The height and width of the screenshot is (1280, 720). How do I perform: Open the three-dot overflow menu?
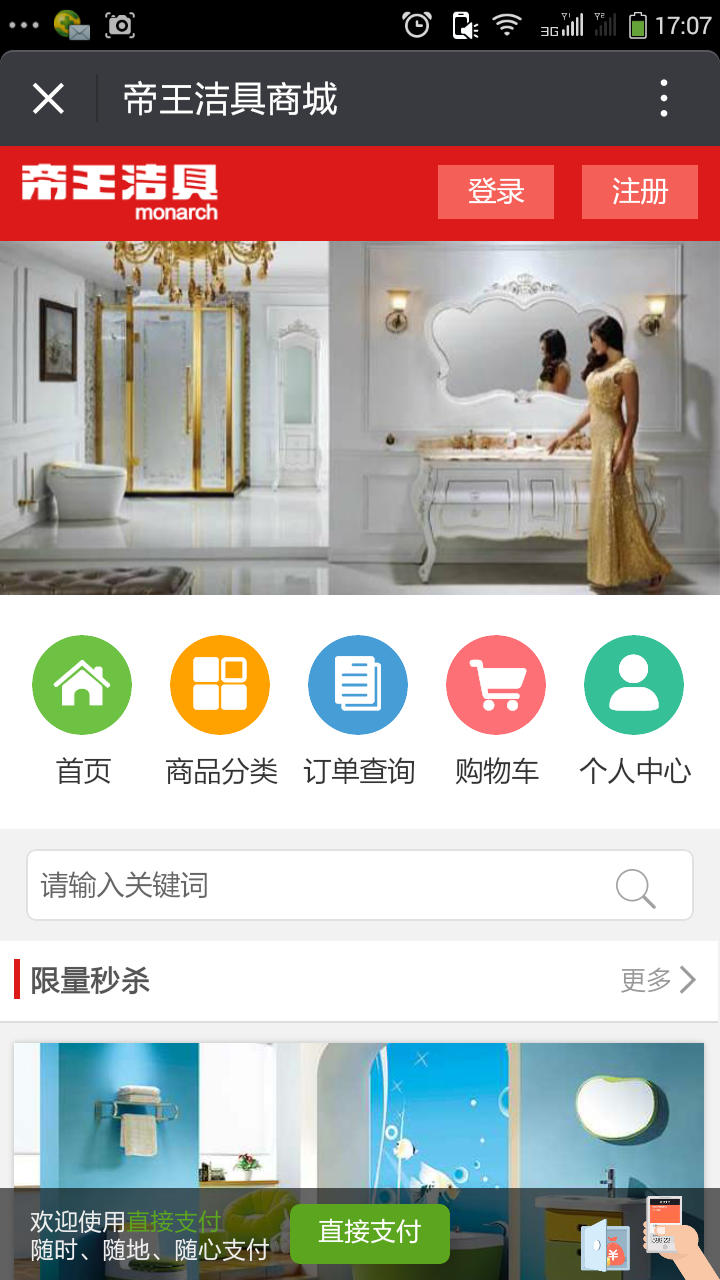coord(663,99)
